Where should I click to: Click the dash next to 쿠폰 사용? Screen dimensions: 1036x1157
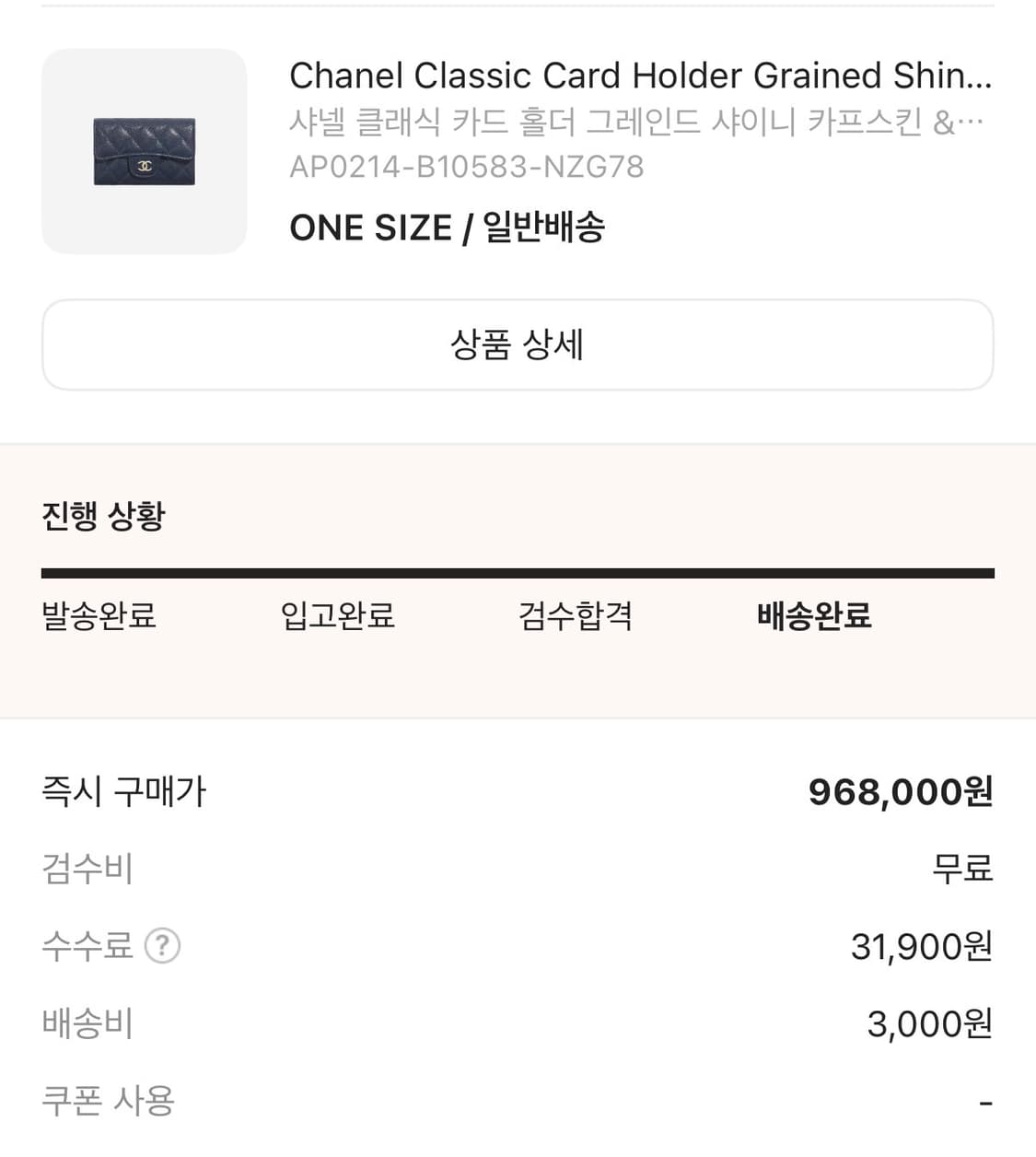[x=987, y=1100]
